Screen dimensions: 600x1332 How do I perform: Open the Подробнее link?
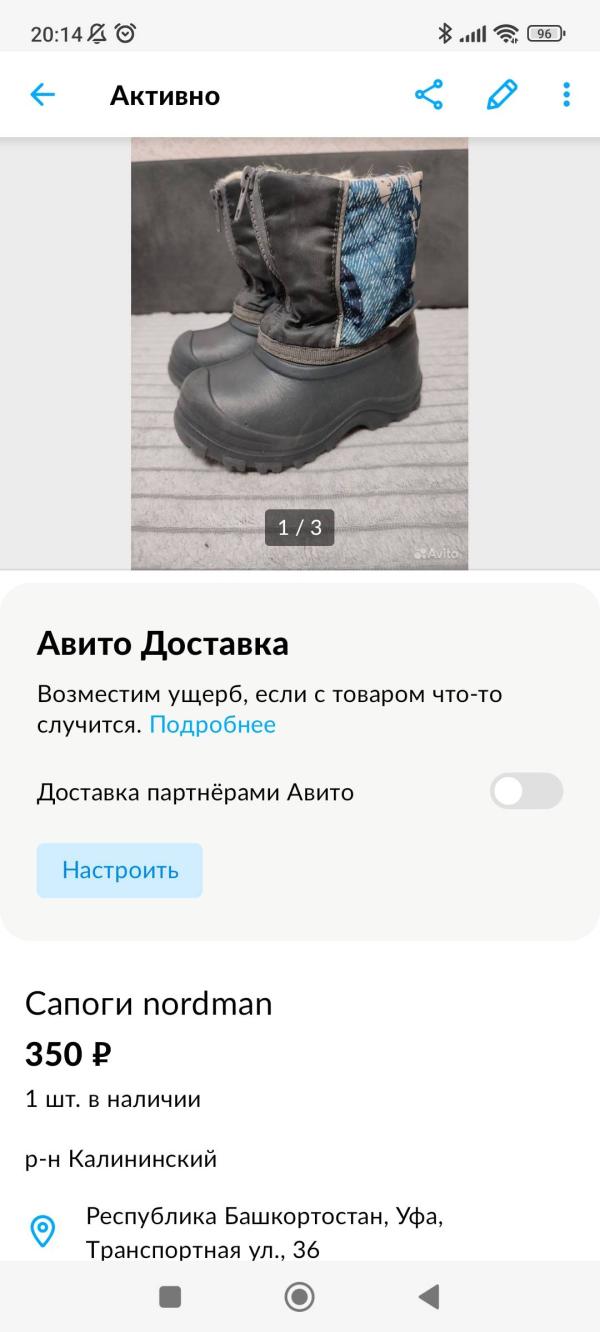point(212,725)
